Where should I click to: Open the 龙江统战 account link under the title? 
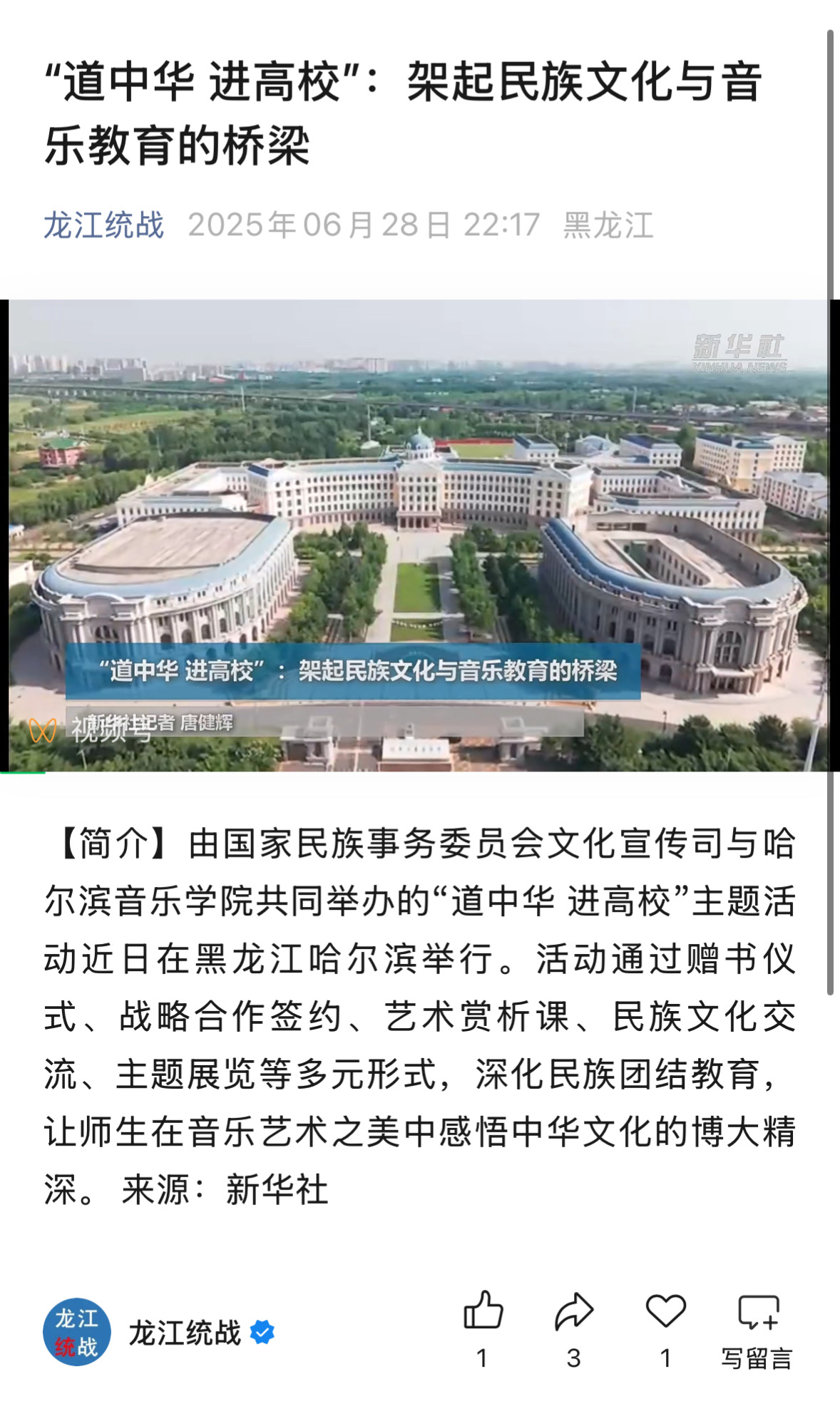coord(104,225)
